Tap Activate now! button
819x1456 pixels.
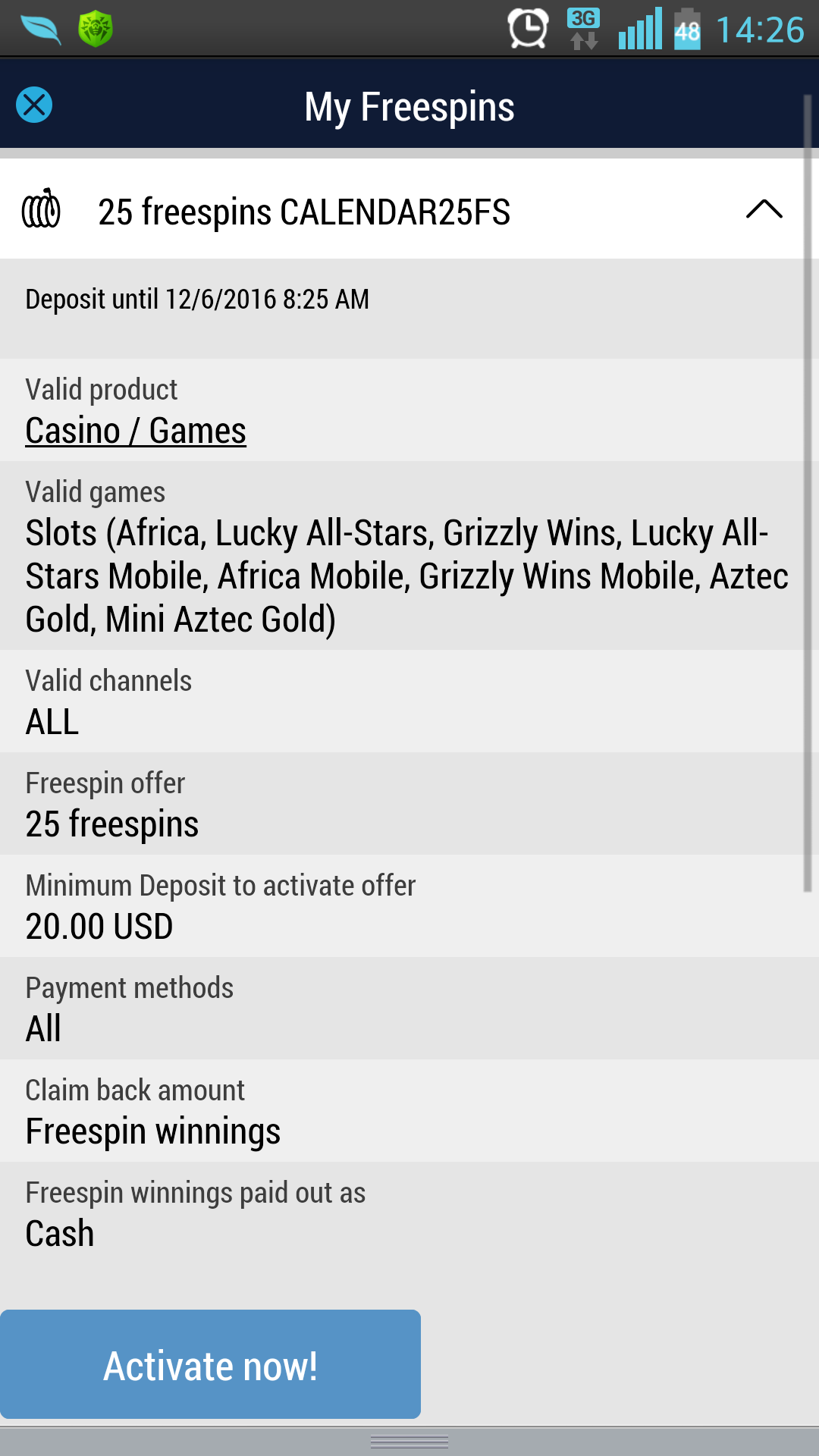point(210,1364)
